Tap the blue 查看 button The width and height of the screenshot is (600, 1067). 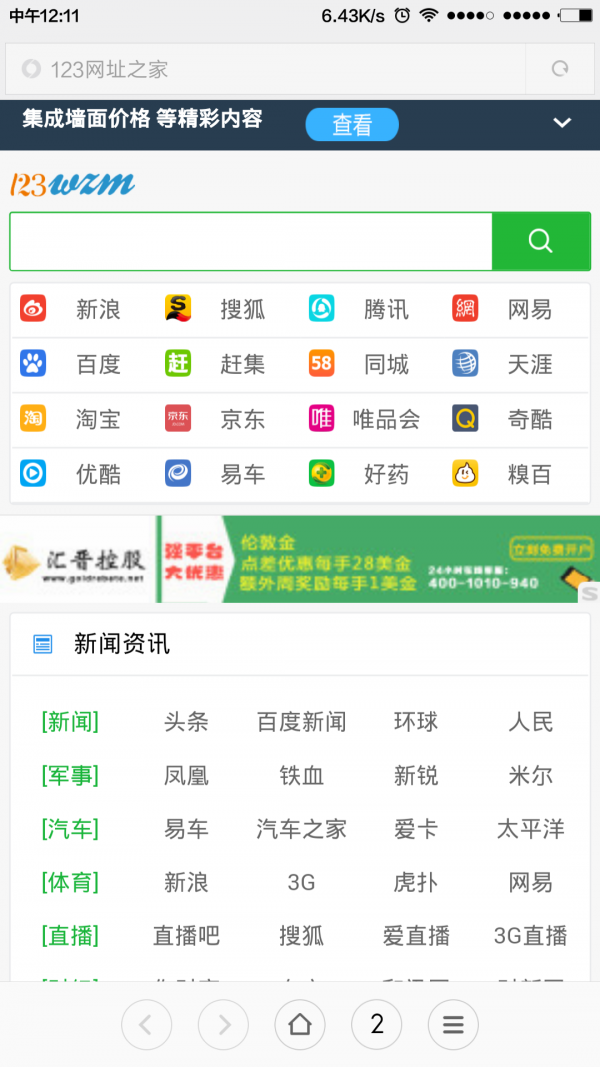pos(352,125)
